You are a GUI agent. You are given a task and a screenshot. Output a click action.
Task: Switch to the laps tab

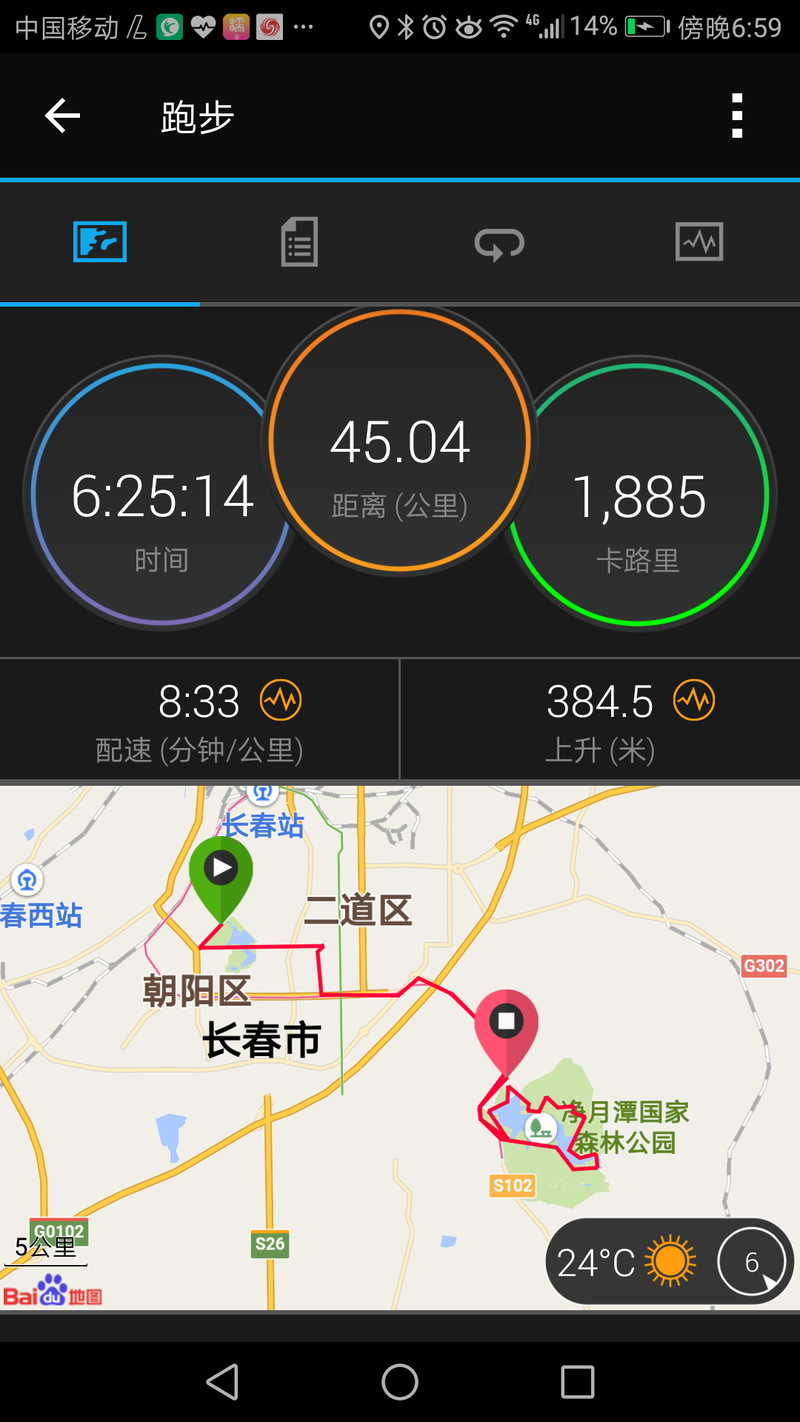pos(499,243)
